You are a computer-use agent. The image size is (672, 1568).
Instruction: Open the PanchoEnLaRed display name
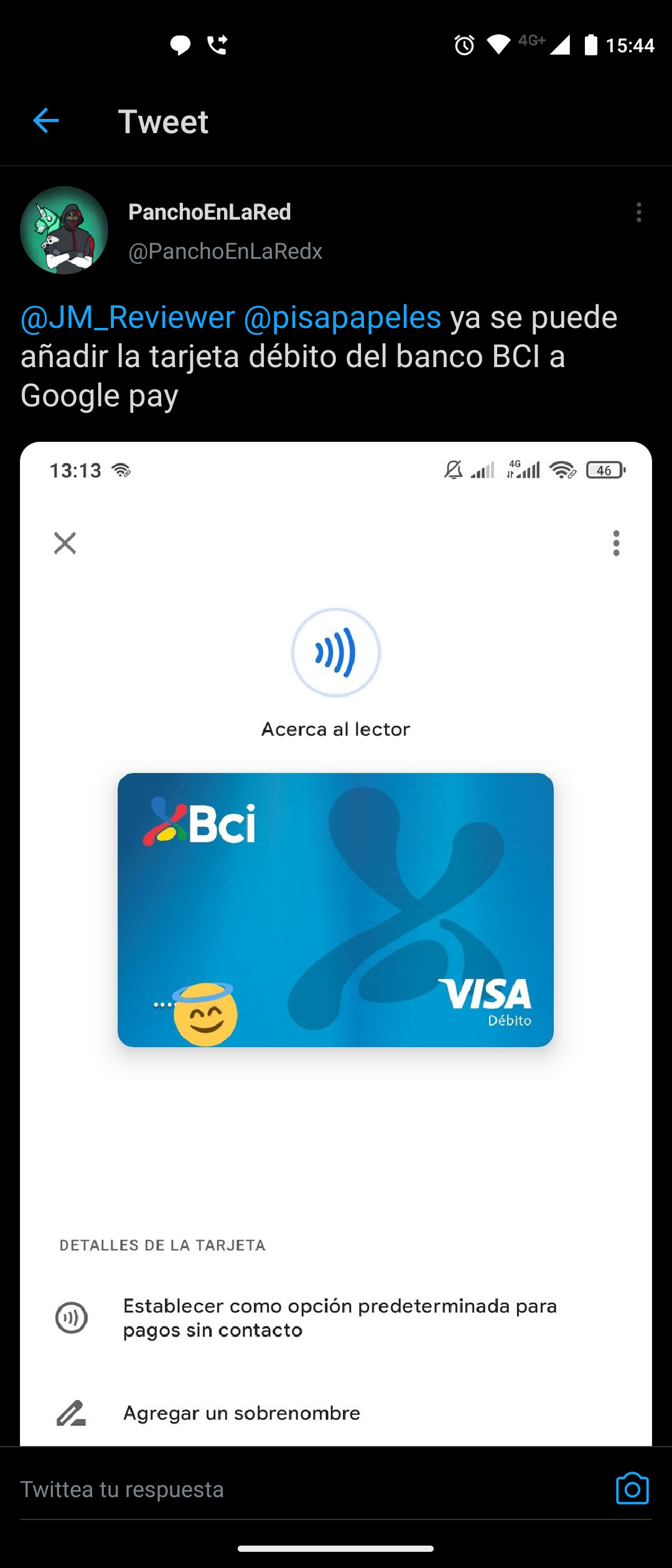(210, 212)
